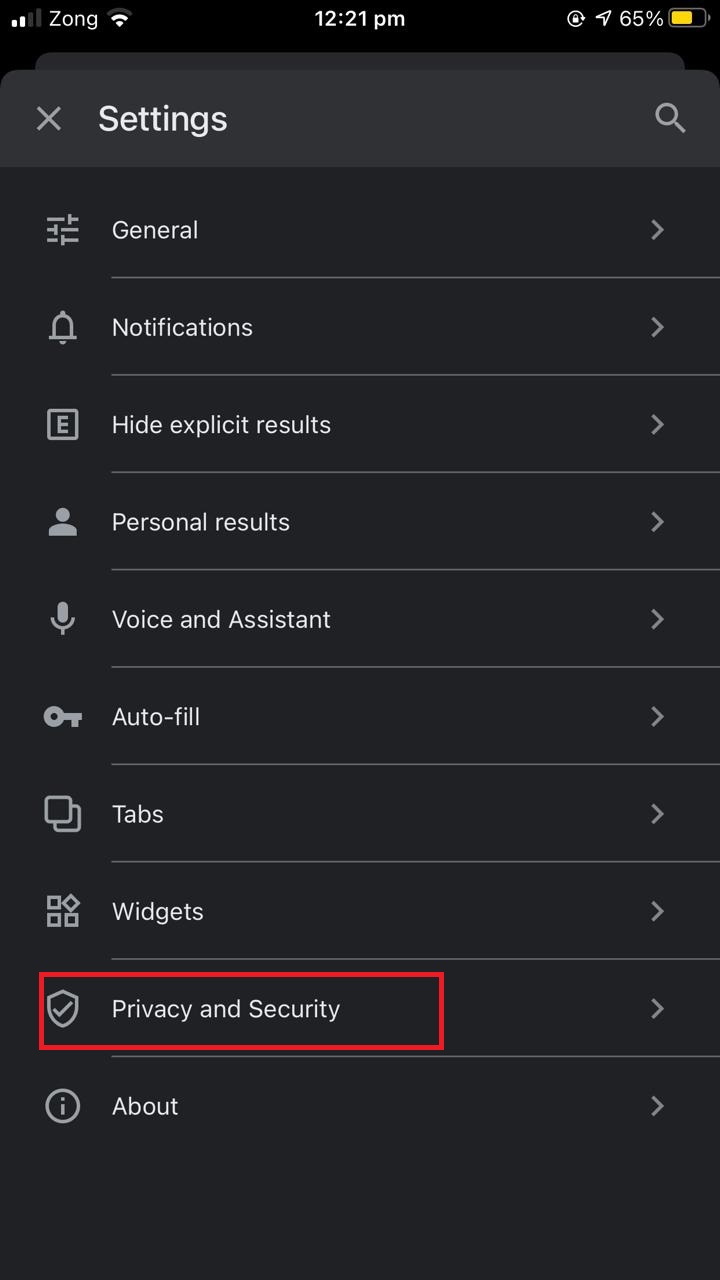Open Widgets settings
720x1280 pixels.
click(360, 911)
